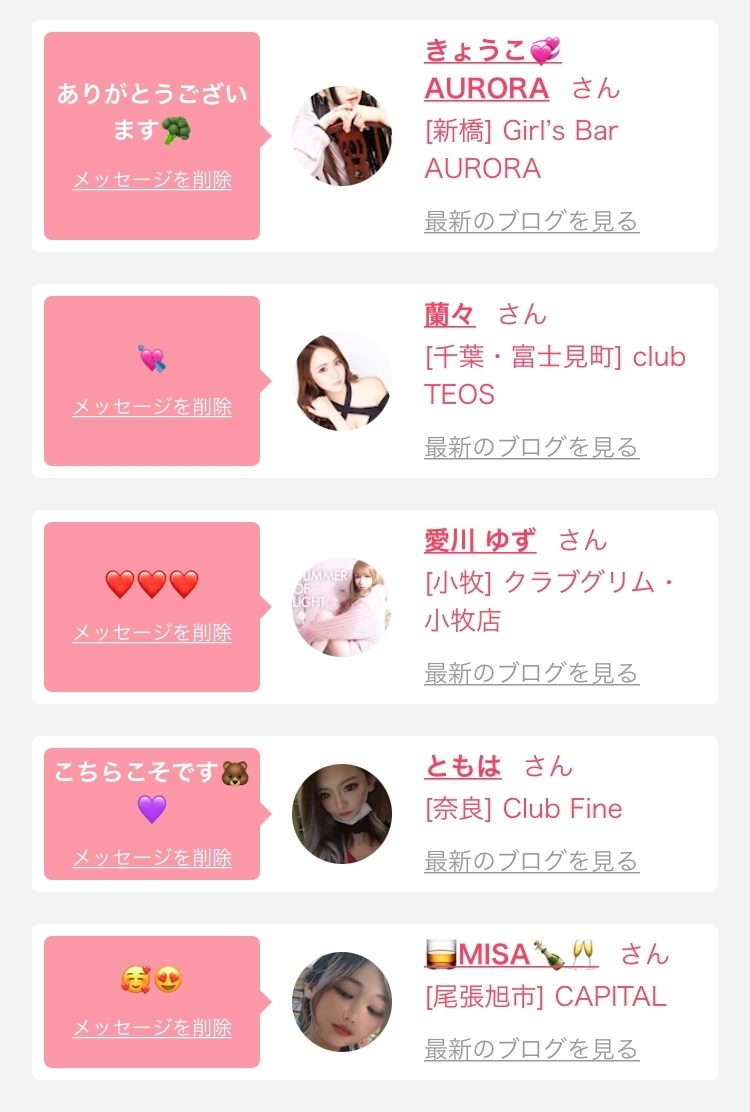
Task: Open 愛川 ゆず's profile link
Action: (480, 540)
